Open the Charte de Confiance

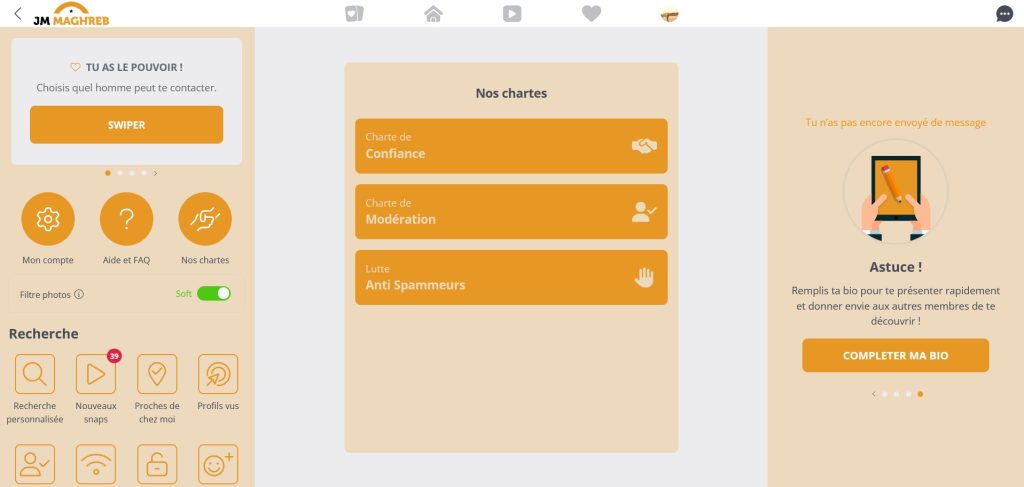point(511,146)
